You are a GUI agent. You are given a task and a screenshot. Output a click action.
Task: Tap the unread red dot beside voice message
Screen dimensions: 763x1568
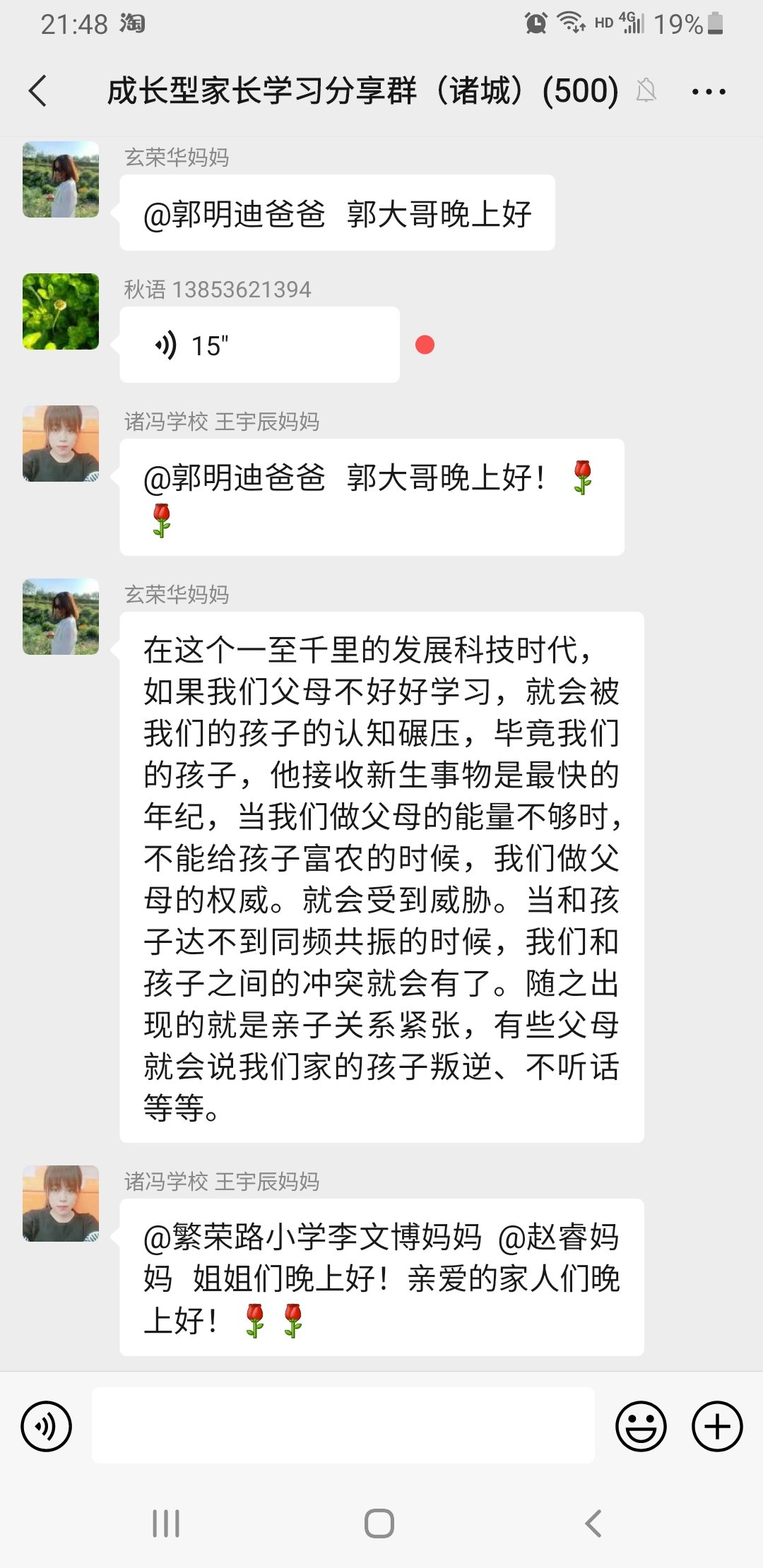click(425, 344)
